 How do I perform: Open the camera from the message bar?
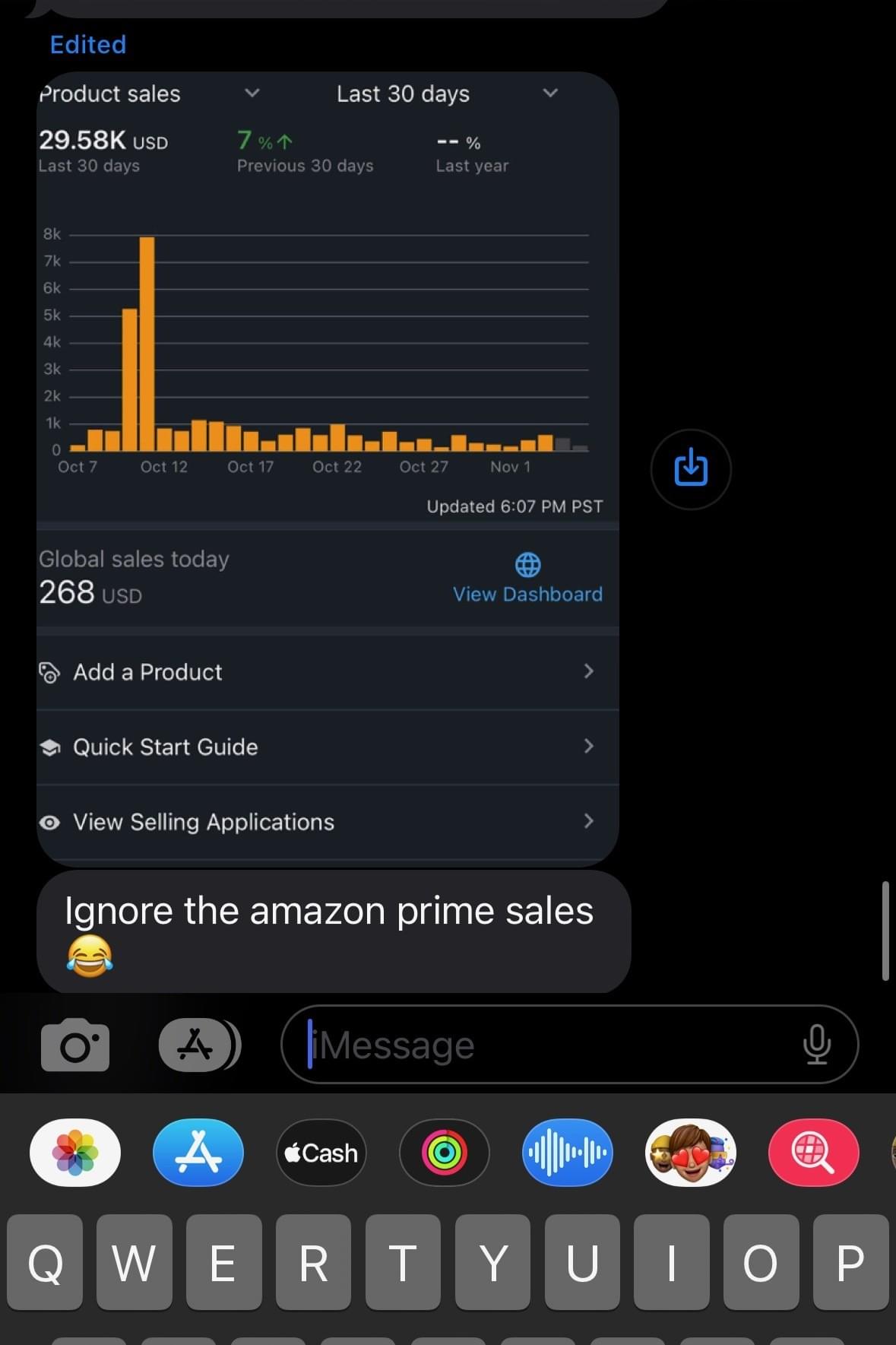75,1045
